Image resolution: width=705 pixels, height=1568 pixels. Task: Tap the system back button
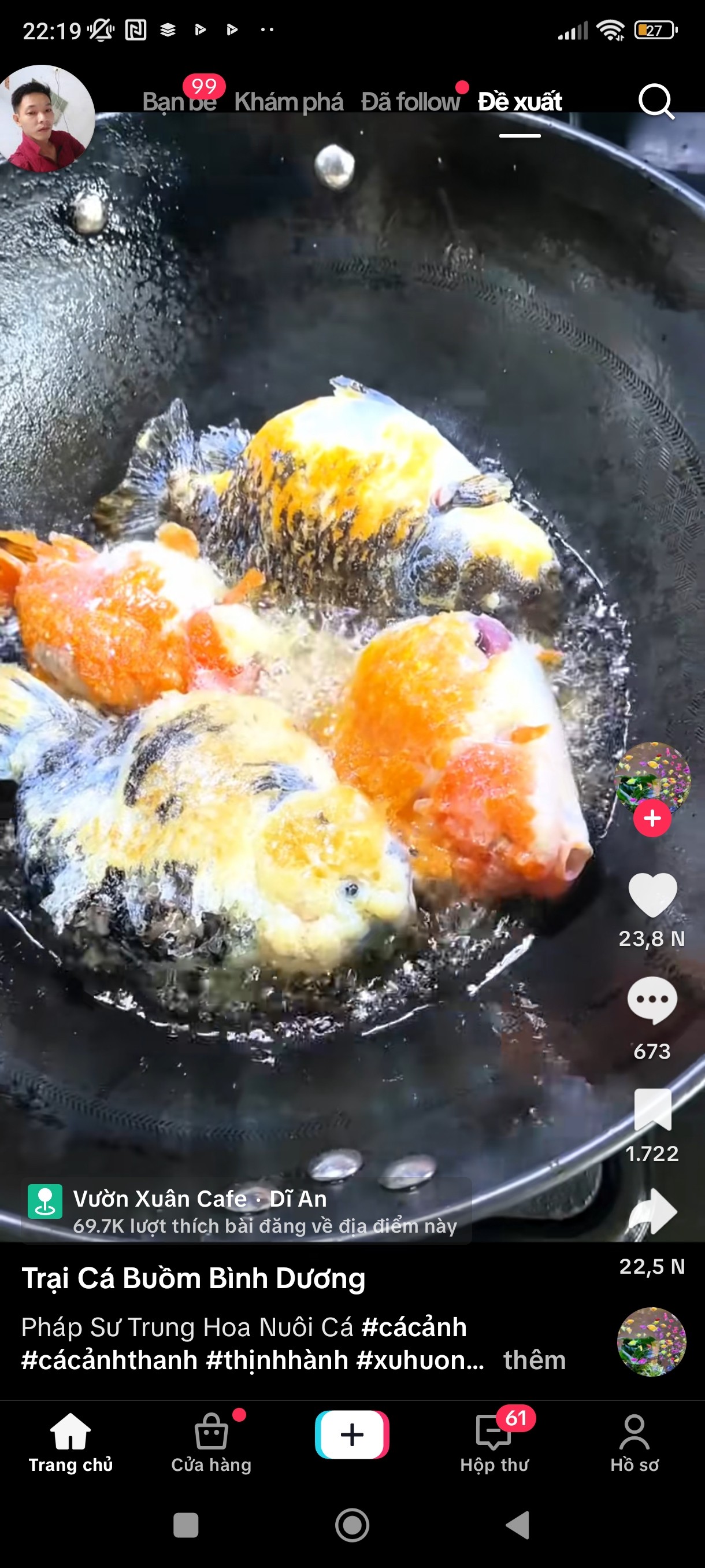(x=518, y=1525)
